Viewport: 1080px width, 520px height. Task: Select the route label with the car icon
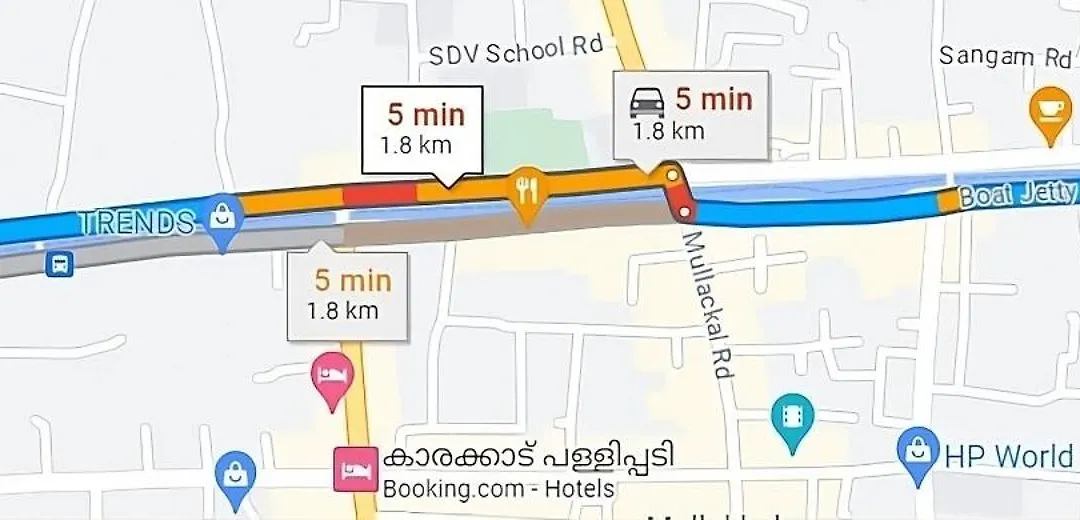tap(690, 113)
